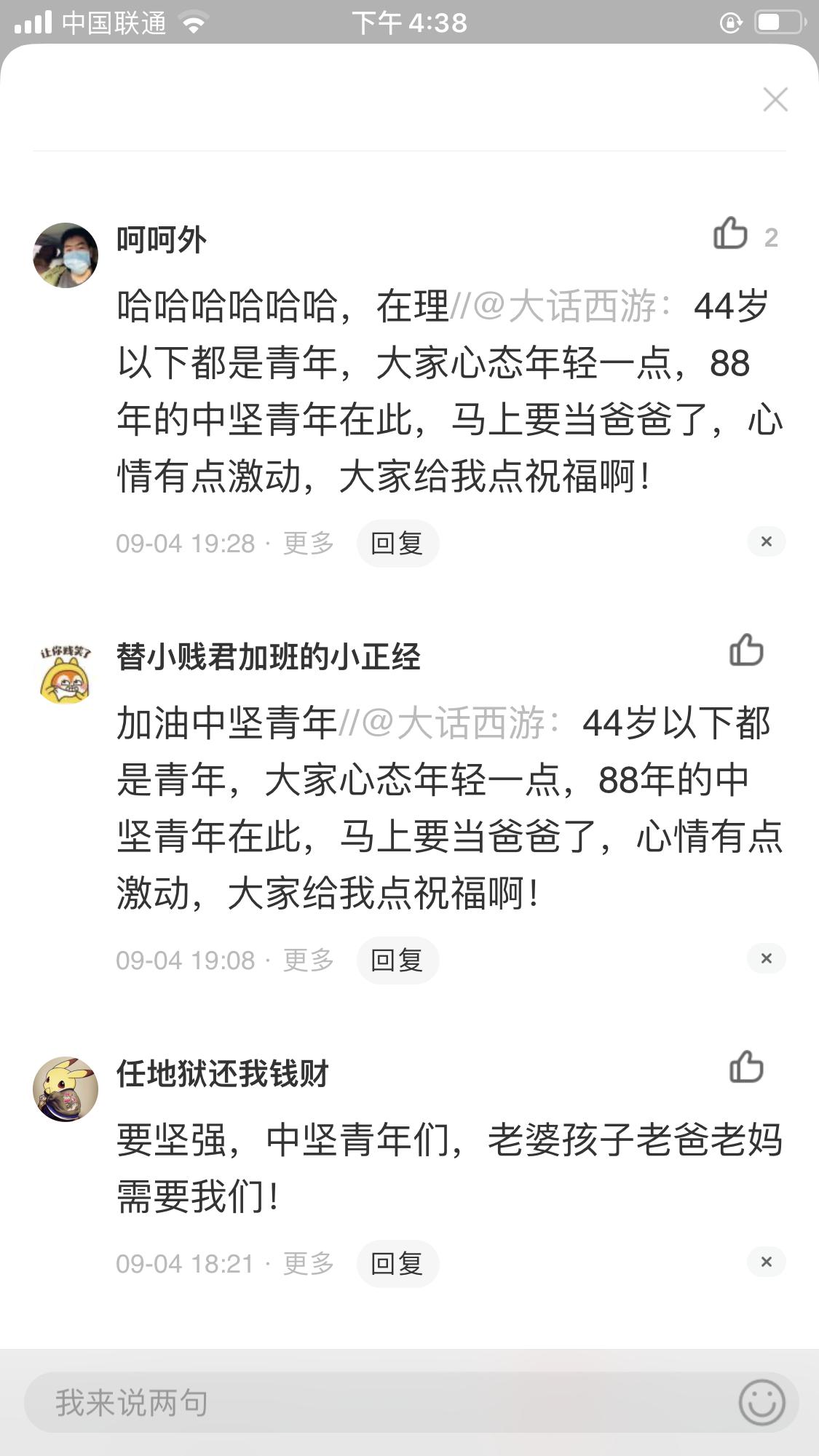Dismiss the comment posted at 18:21
The width and height of the screenshot is (819, 1456).
[766, 1262]
